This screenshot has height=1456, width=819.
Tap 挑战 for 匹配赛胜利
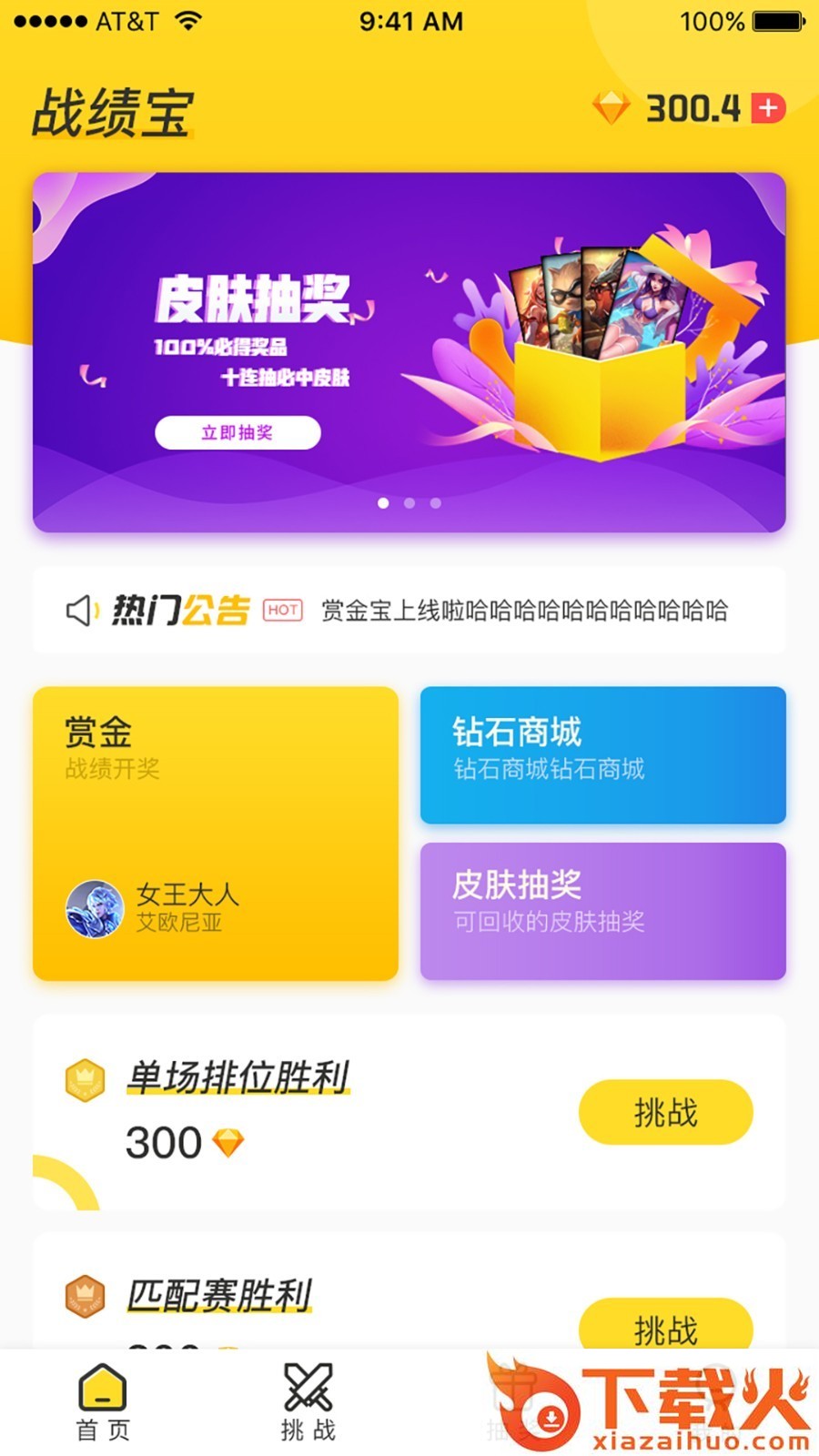tap(665, 1327)
